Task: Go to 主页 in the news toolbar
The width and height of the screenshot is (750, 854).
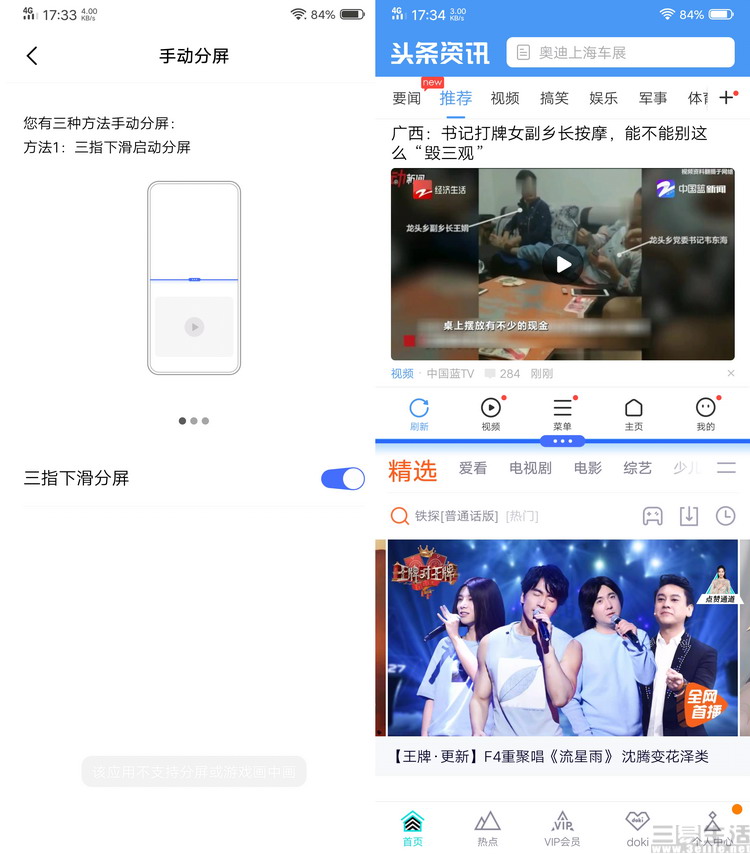Action: (x=633, y=413)
